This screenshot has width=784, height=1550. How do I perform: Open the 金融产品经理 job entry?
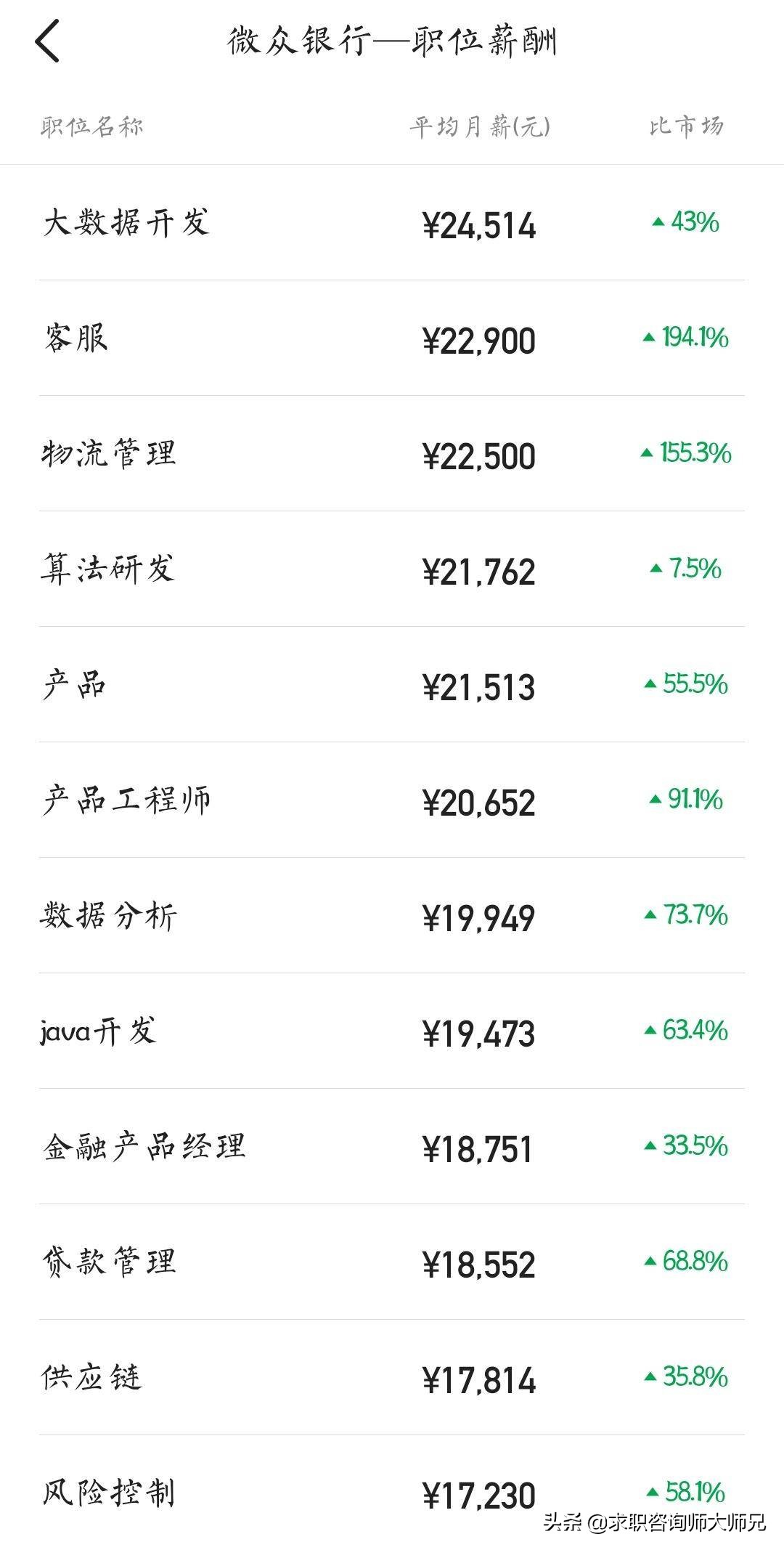pyautogui.click(x=145, y=1148)
